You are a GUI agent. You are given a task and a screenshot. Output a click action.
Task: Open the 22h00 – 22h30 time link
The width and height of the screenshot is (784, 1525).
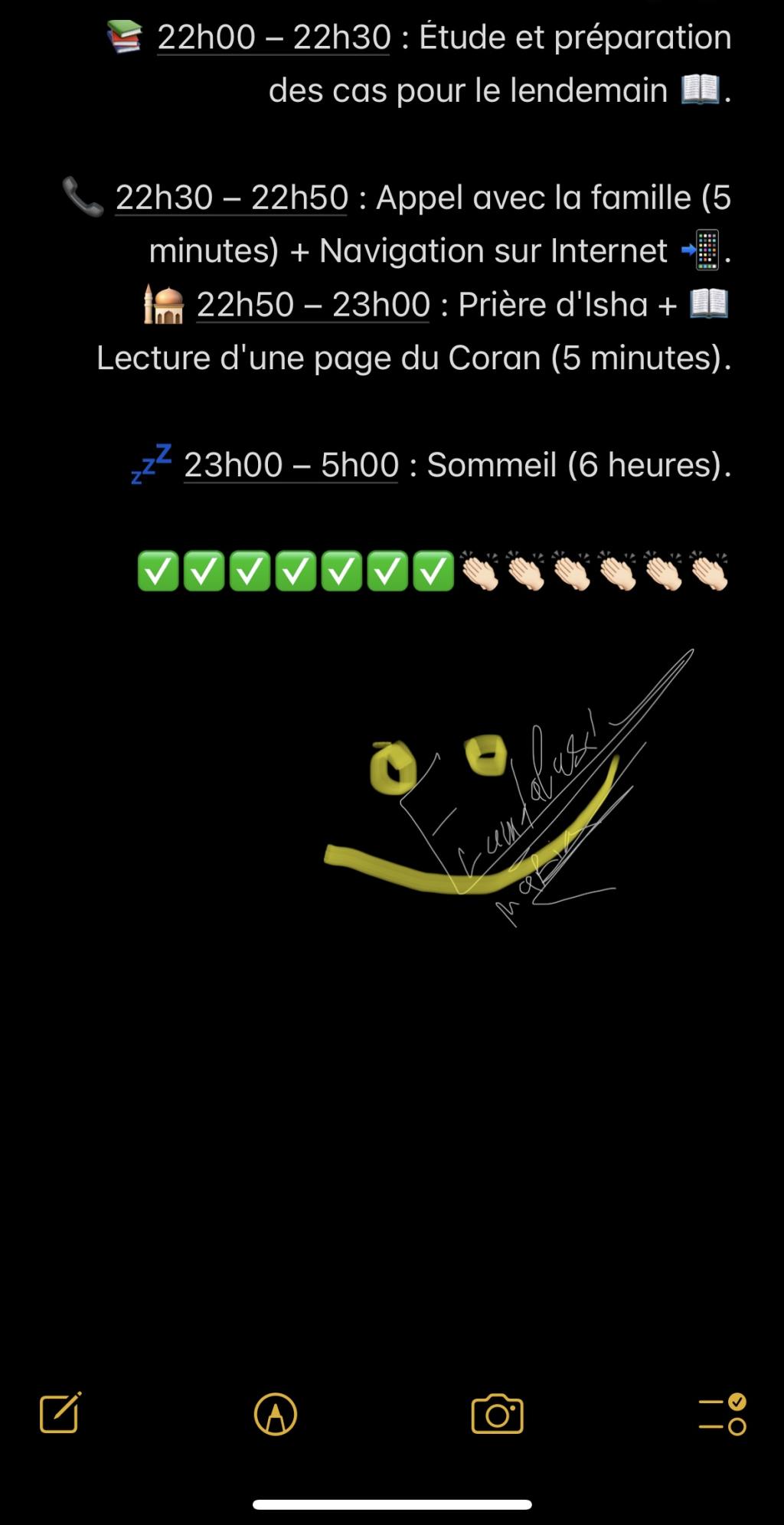pos(274,38)
